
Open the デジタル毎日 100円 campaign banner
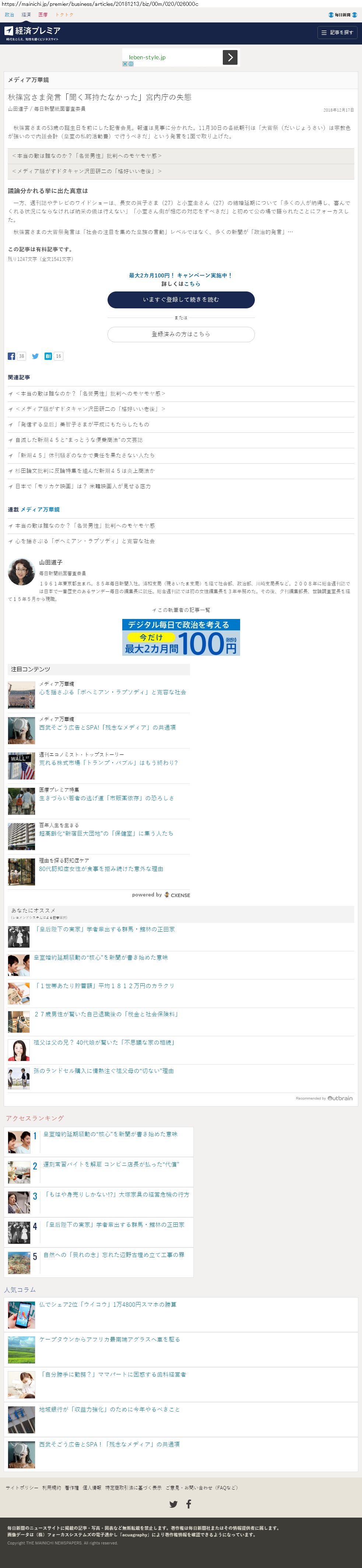click(x=181, y=637)
